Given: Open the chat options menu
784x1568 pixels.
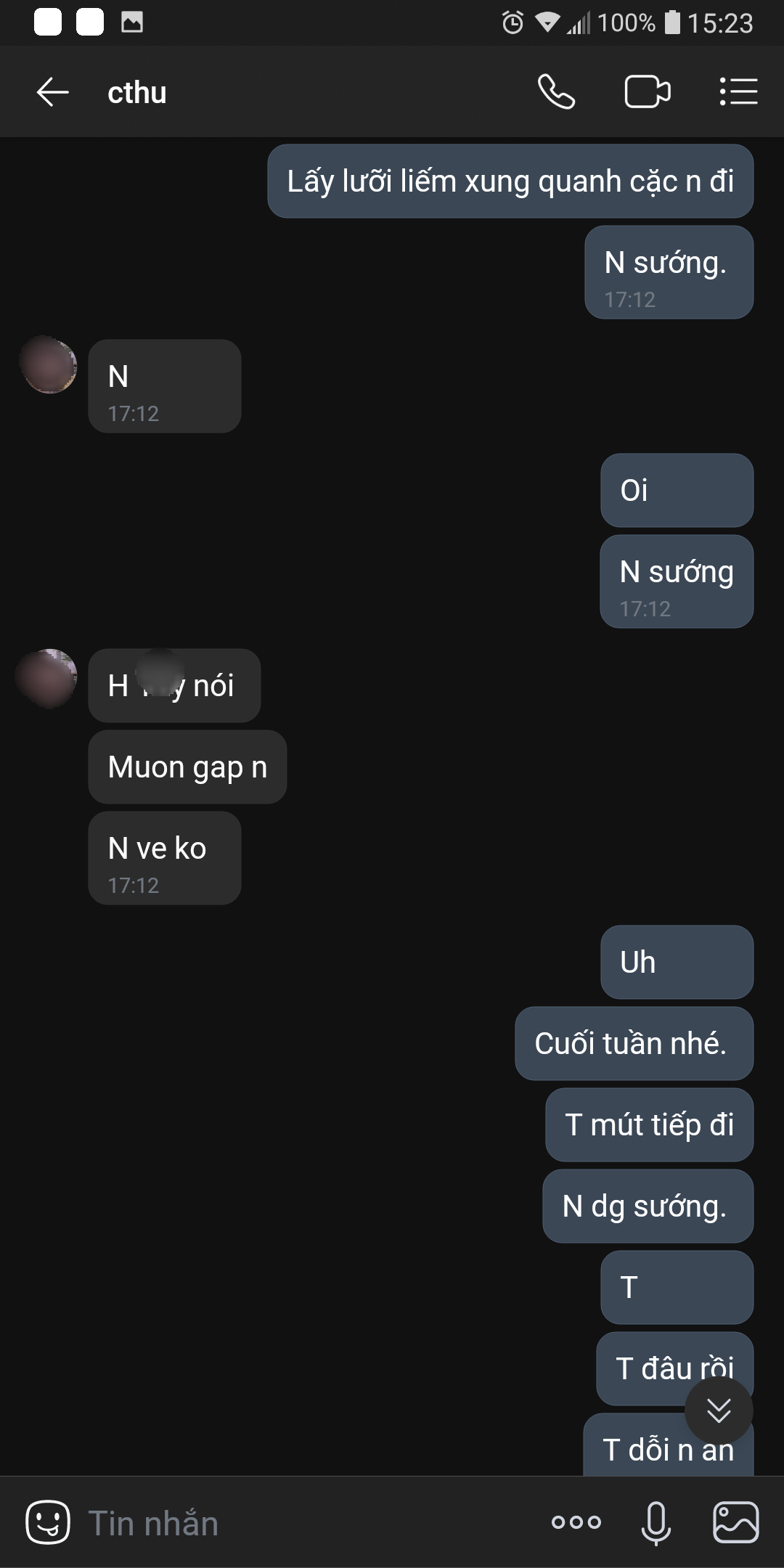Looking at the screenshot, I should 738,92.
